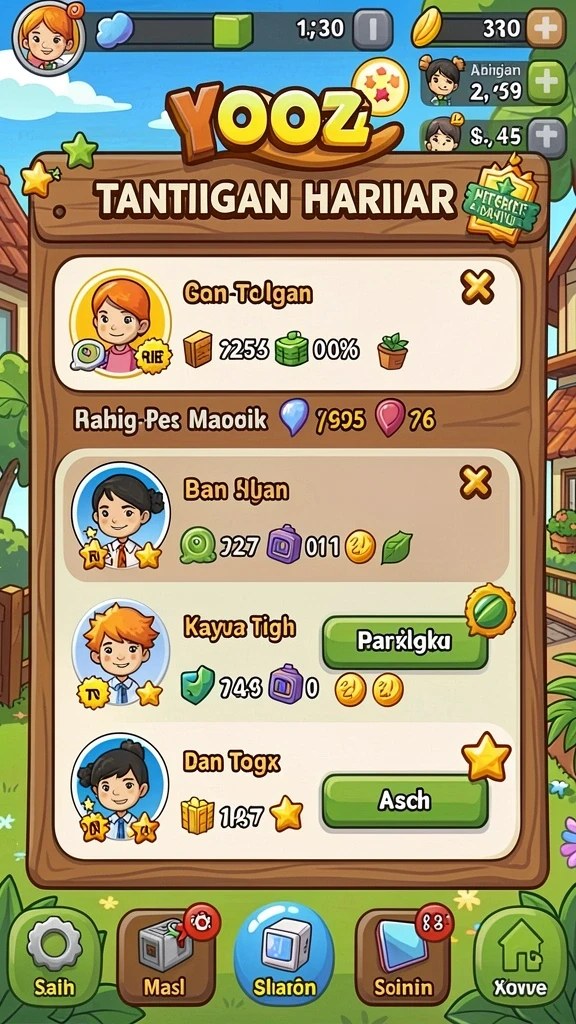Open the Saih settings tab
The width and height of the screenshot is (576, 1024).
tap(55, 956)
